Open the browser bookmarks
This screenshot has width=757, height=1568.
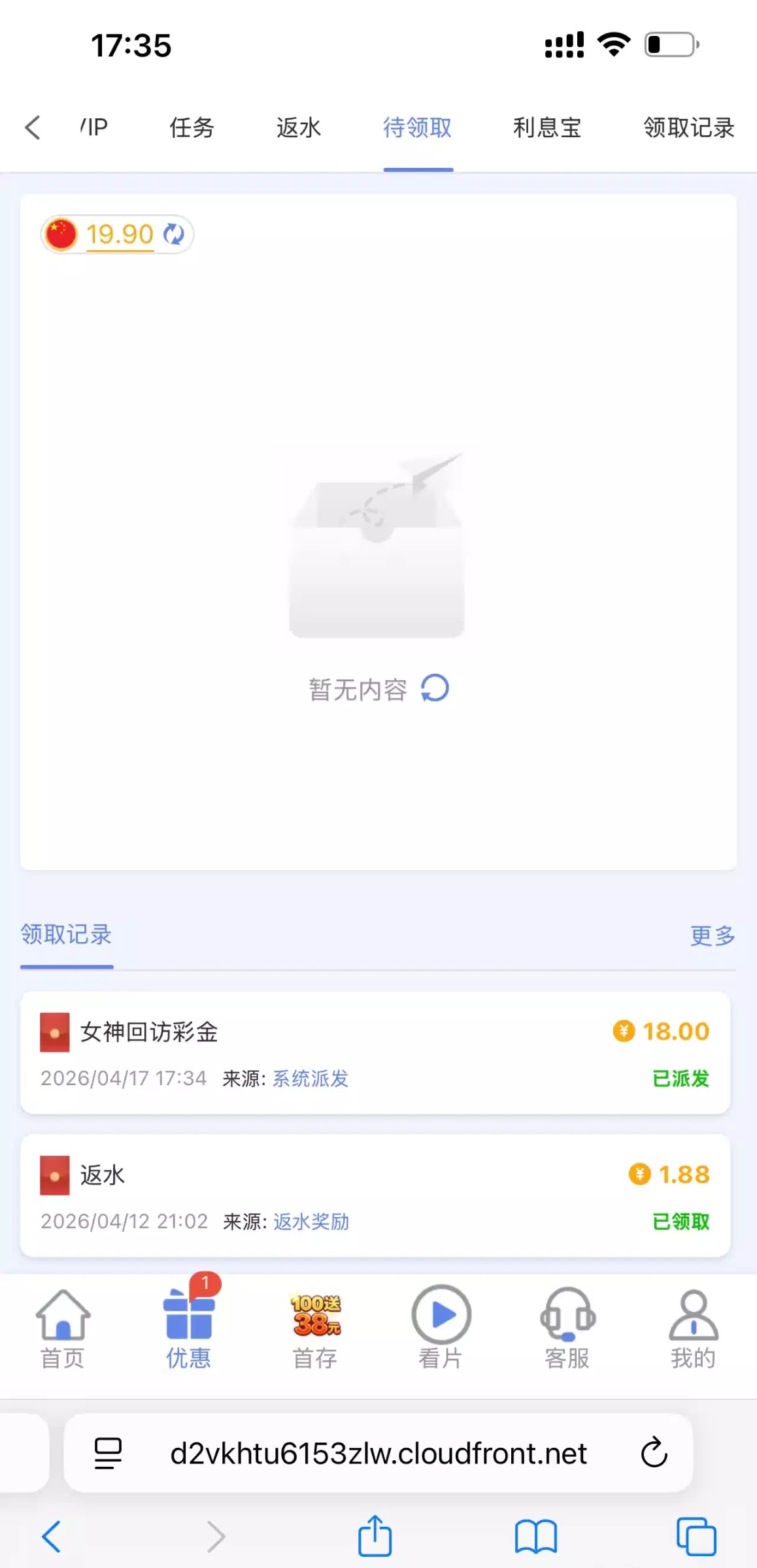point(536,1536)
